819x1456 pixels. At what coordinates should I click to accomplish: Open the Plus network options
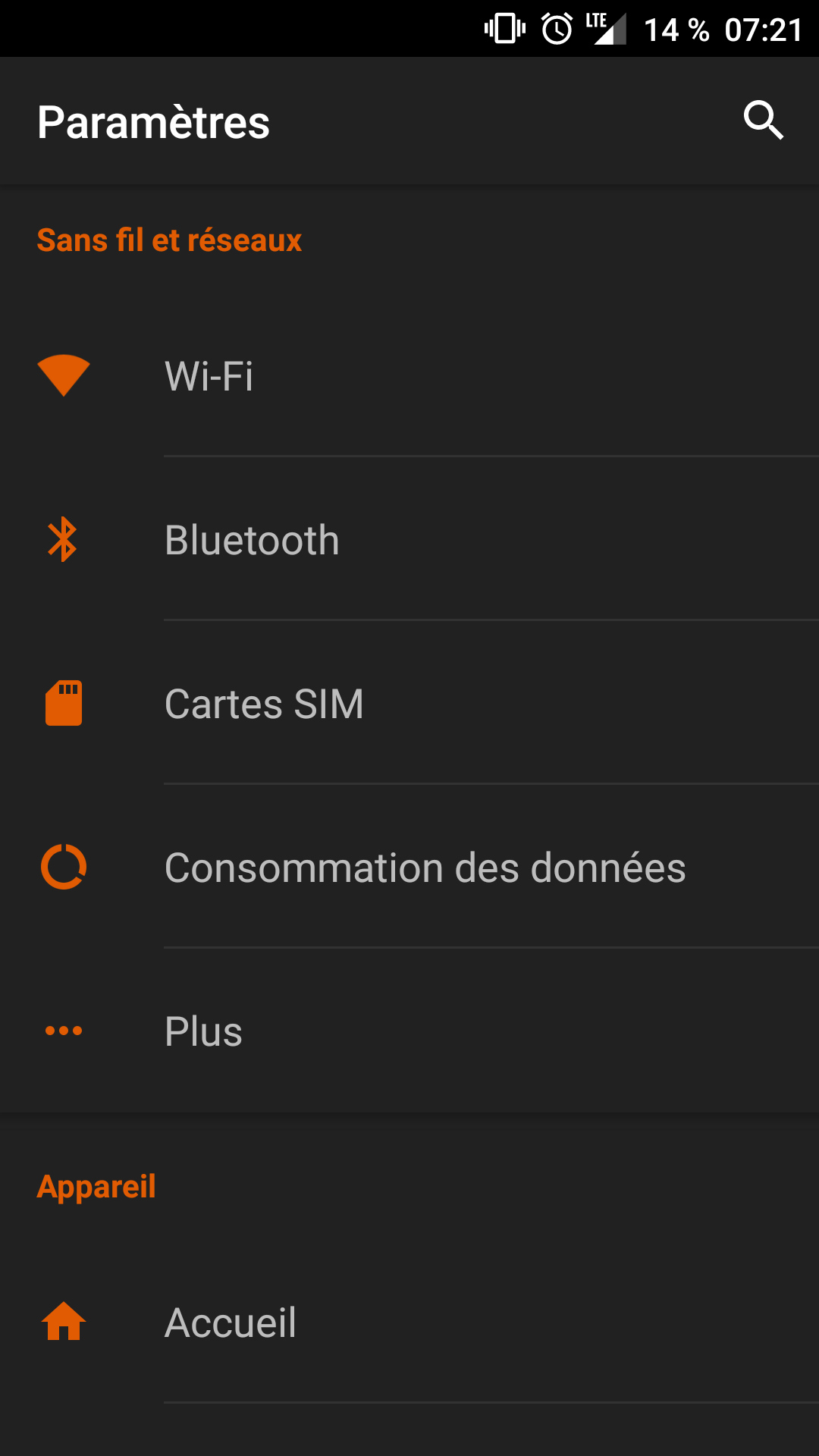[x=409, y=1031]
